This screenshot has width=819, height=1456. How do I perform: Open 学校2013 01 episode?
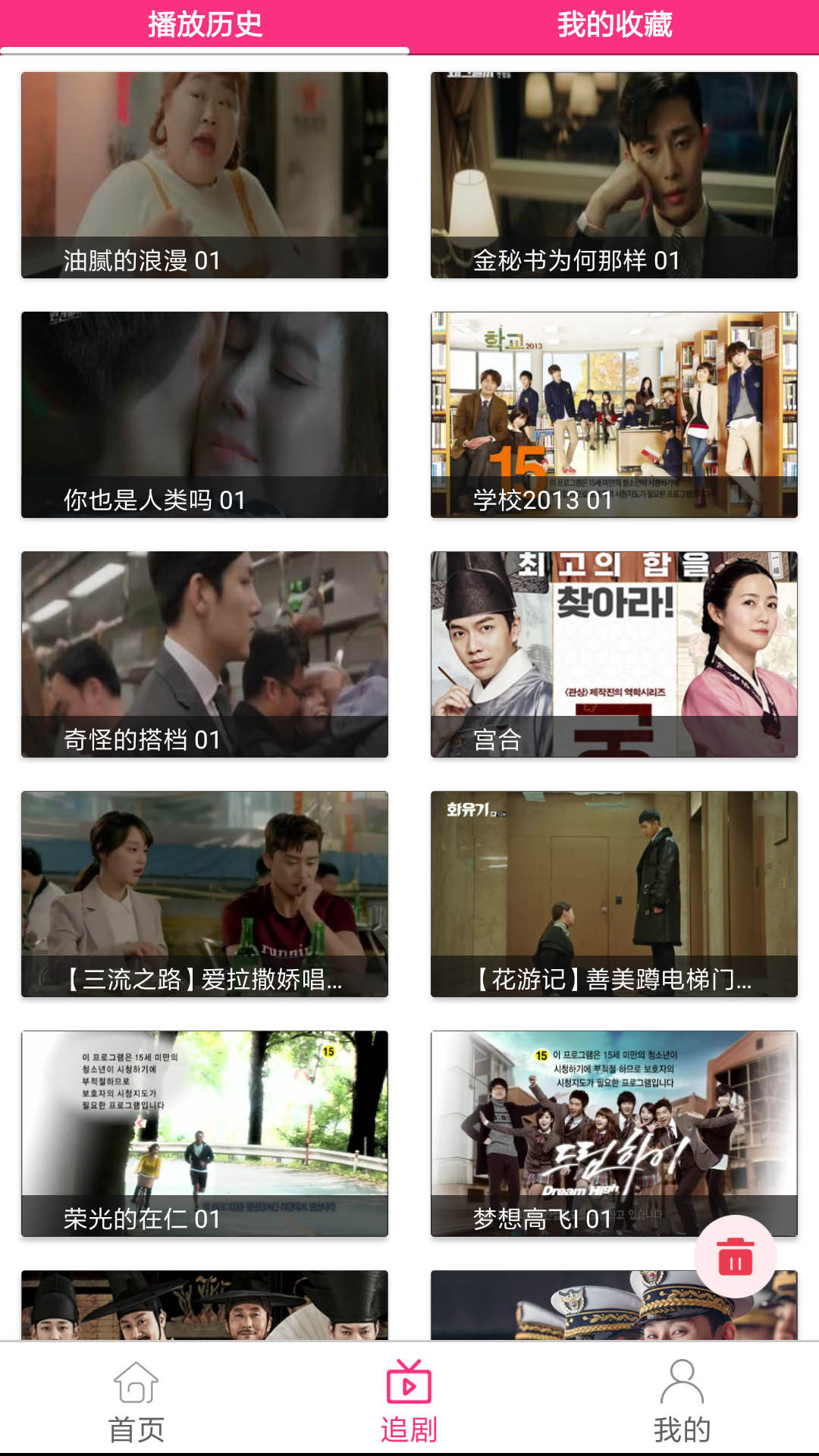tap(614, 415)
